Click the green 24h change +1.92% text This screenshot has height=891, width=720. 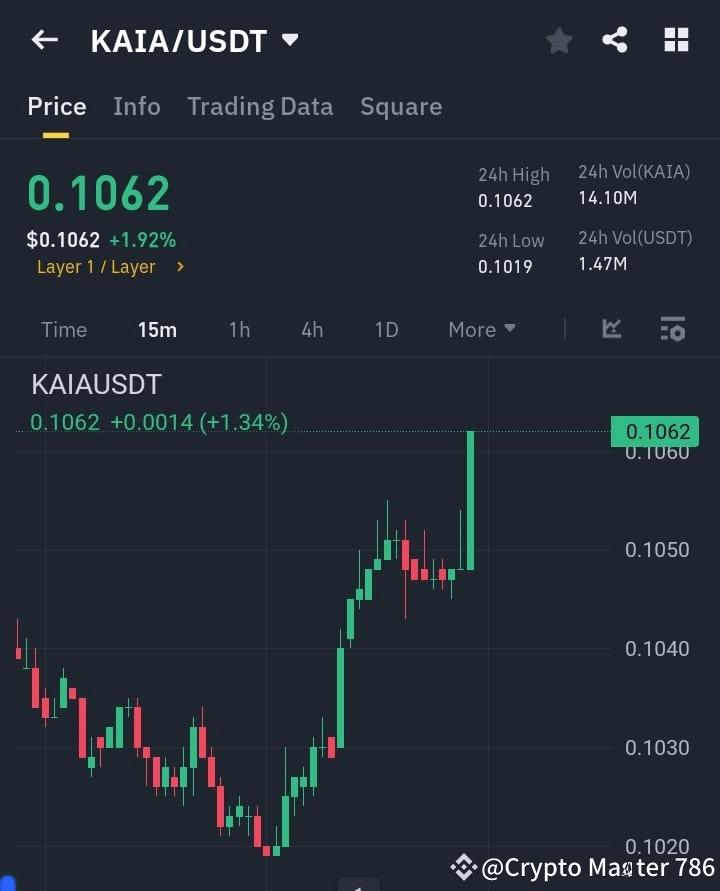(x=143, y=240)
